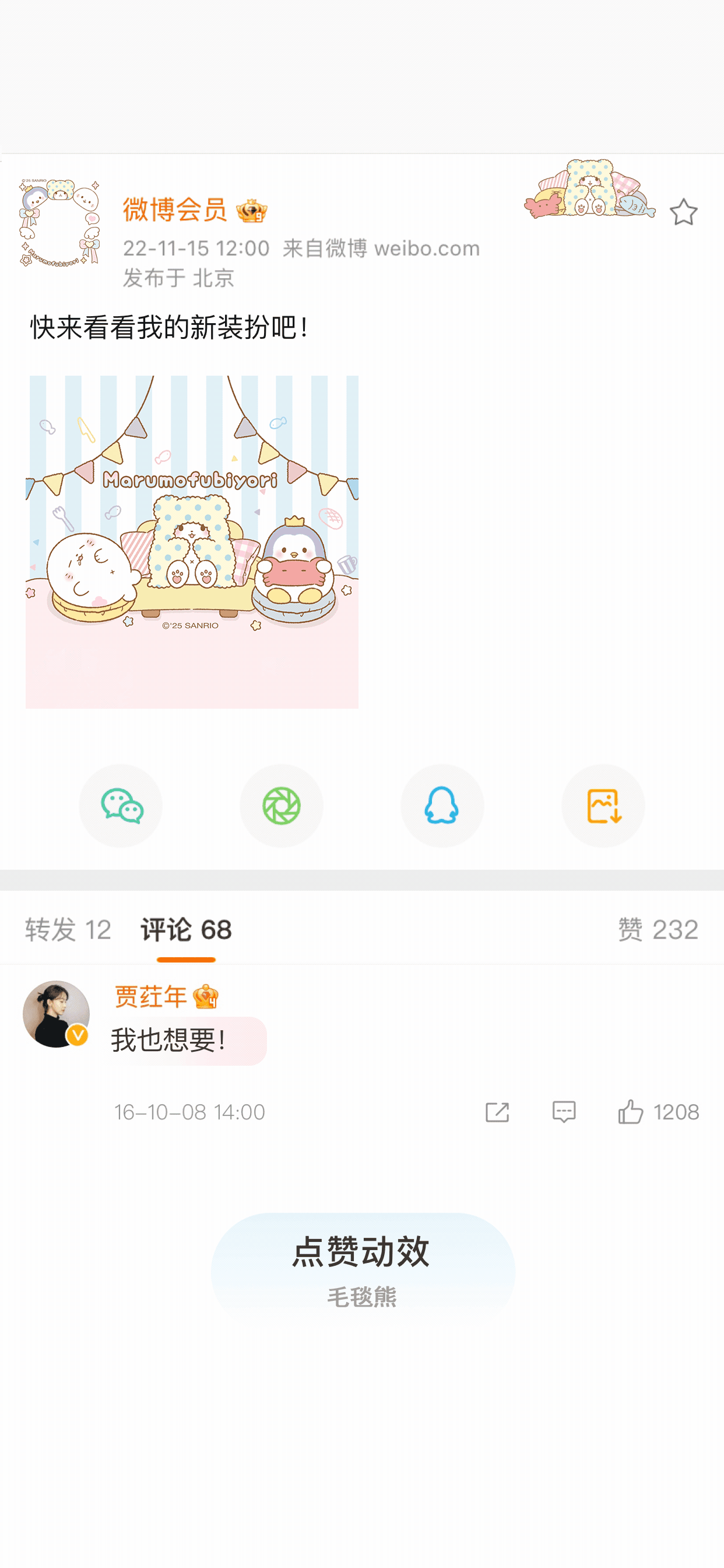The image size is (724, 1568).
Task: Click the save image download icon
Action: tap(603, 806)
